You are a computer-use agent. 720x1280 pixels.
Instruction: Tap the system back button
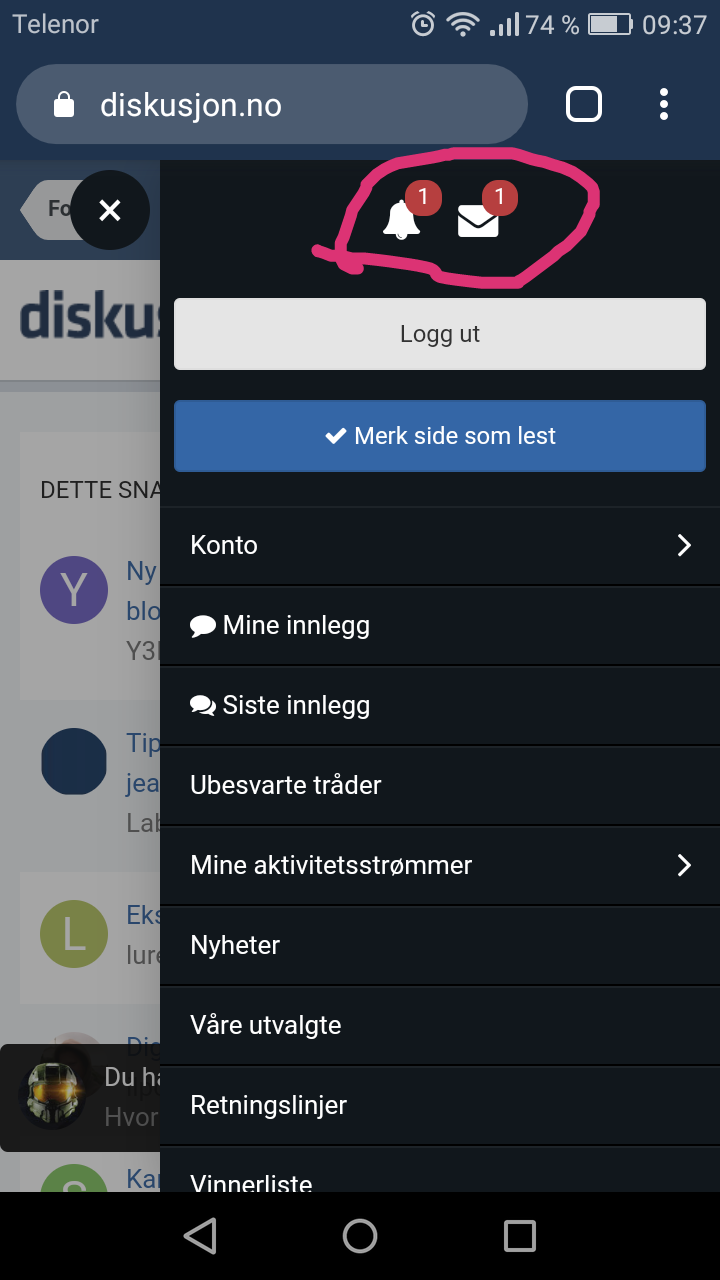click(200, 1236)
